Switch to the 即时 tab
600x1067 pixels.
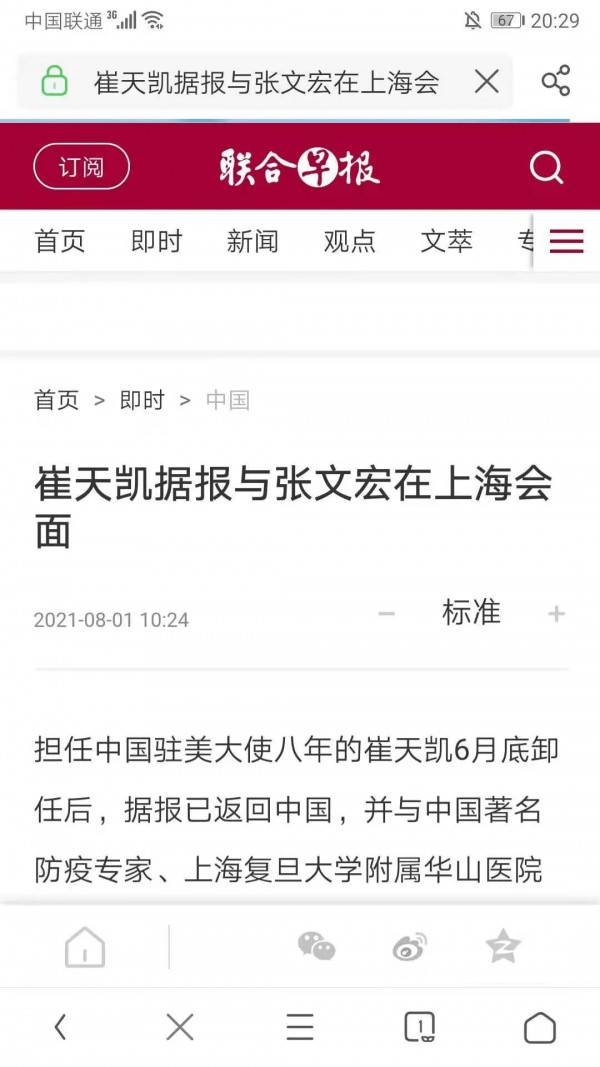[157, 241]
